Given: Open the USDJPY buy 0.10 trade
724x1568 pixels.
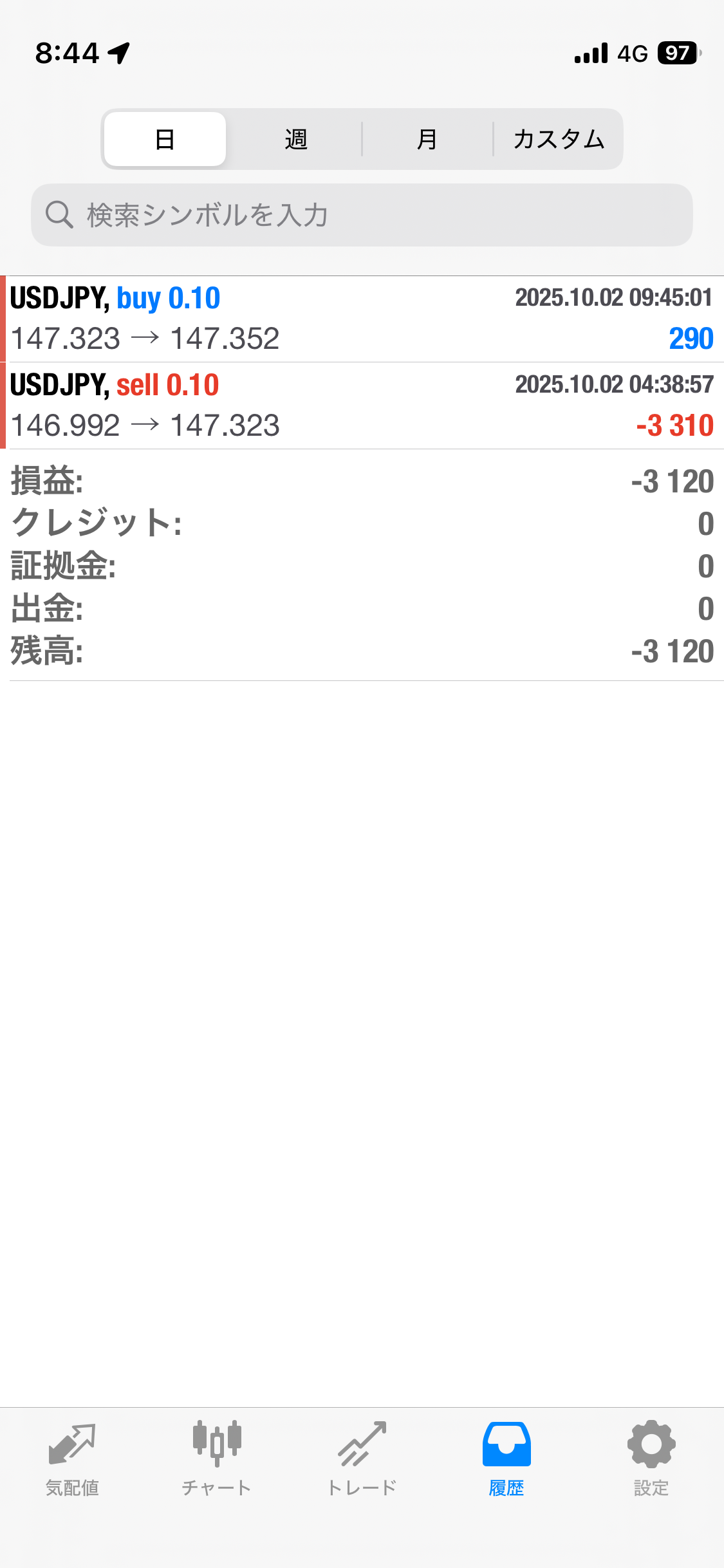Looking at the screenshot, I should (362, 319).
